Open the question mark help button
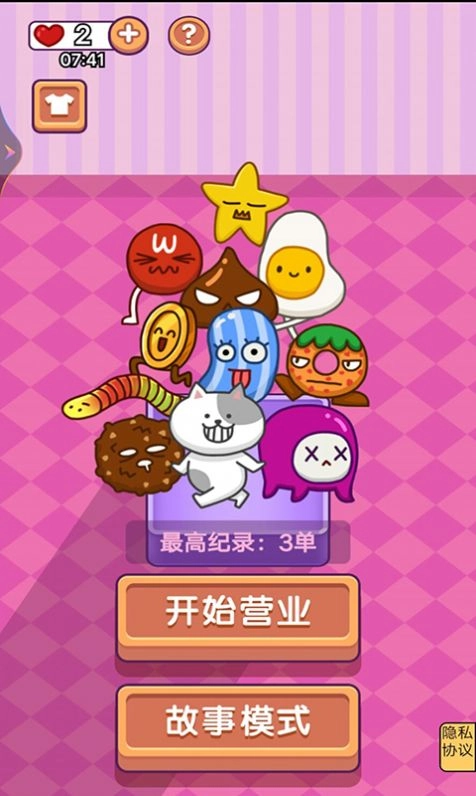Image resolution: width=476 pixels, height=796 pixels. 189,35
